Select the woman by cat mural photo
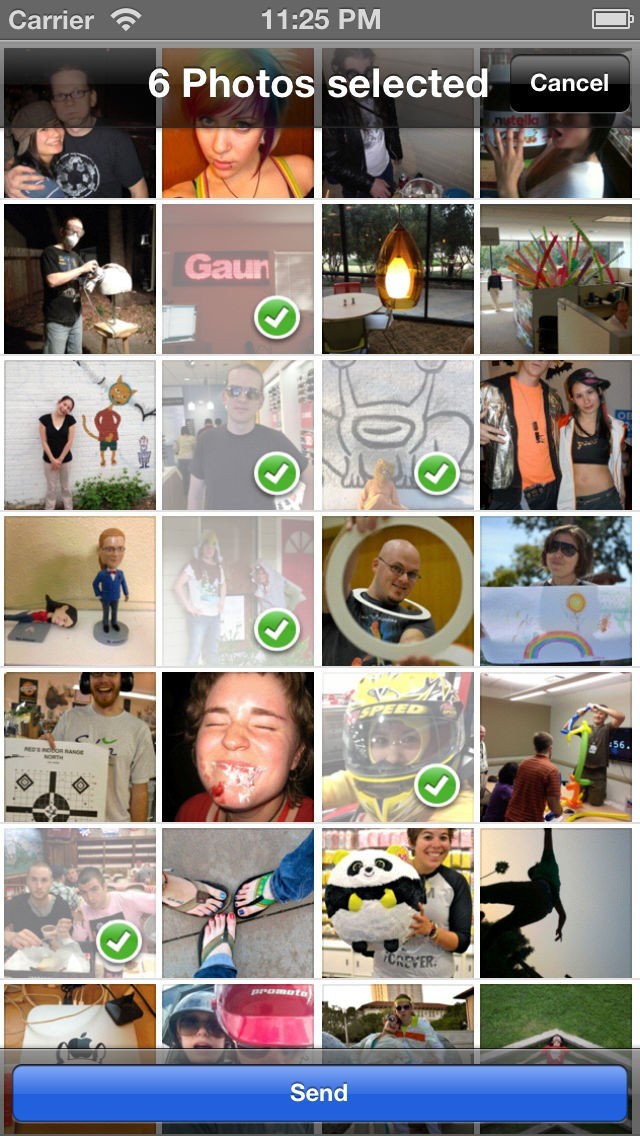Screen dimensions: 640x1136 [80, 435]
